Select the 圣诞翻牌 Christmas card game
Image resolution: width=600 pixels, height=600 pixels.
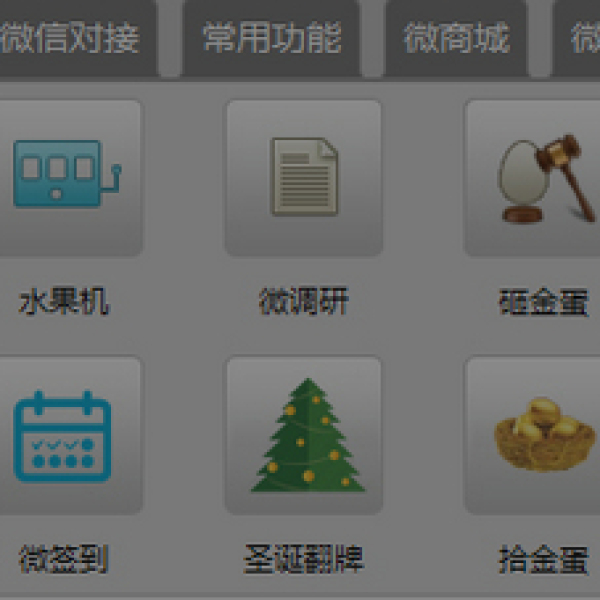tap(303, 436)
